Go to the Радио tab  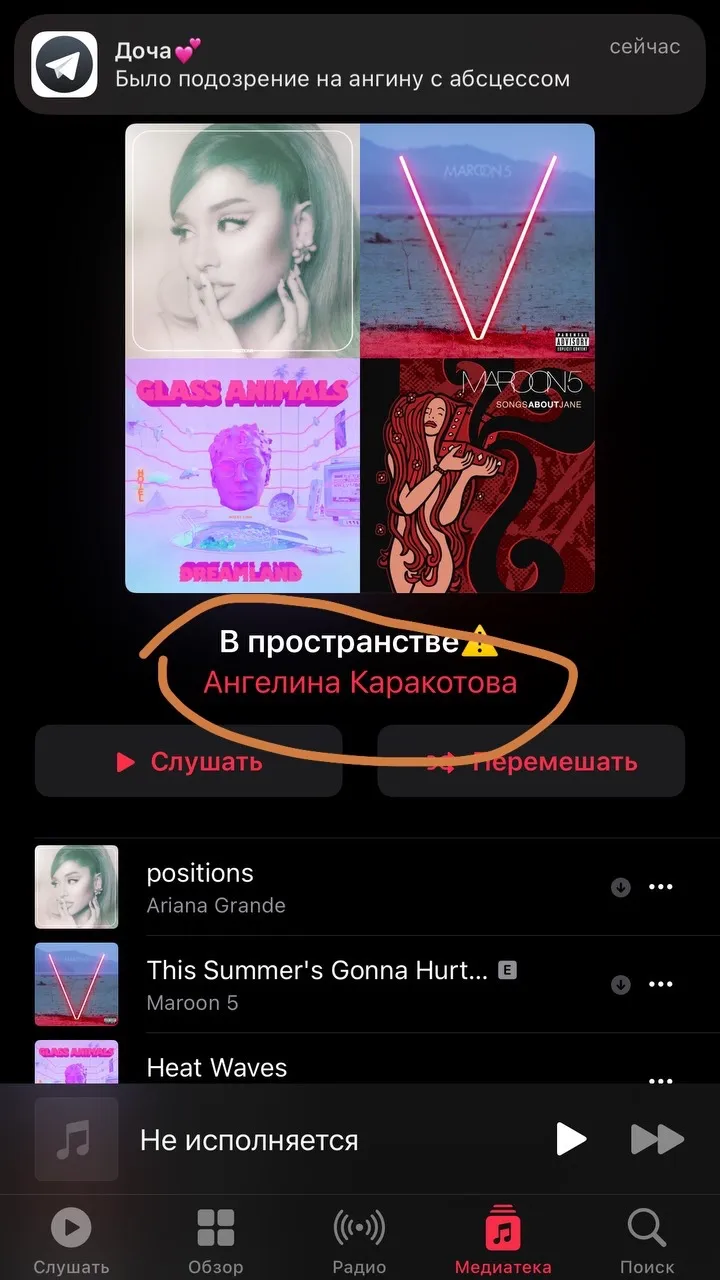[x=359, y=1240]
